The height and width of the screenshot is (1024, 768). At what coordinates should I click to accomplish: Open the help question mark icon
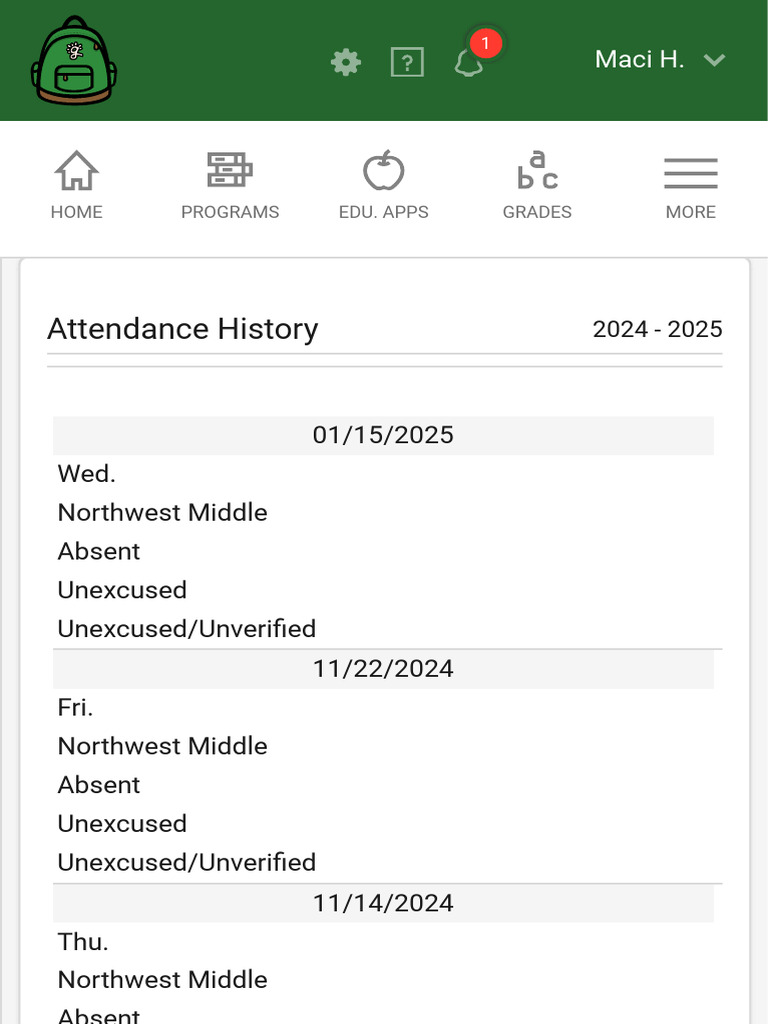tap(408, 63)
